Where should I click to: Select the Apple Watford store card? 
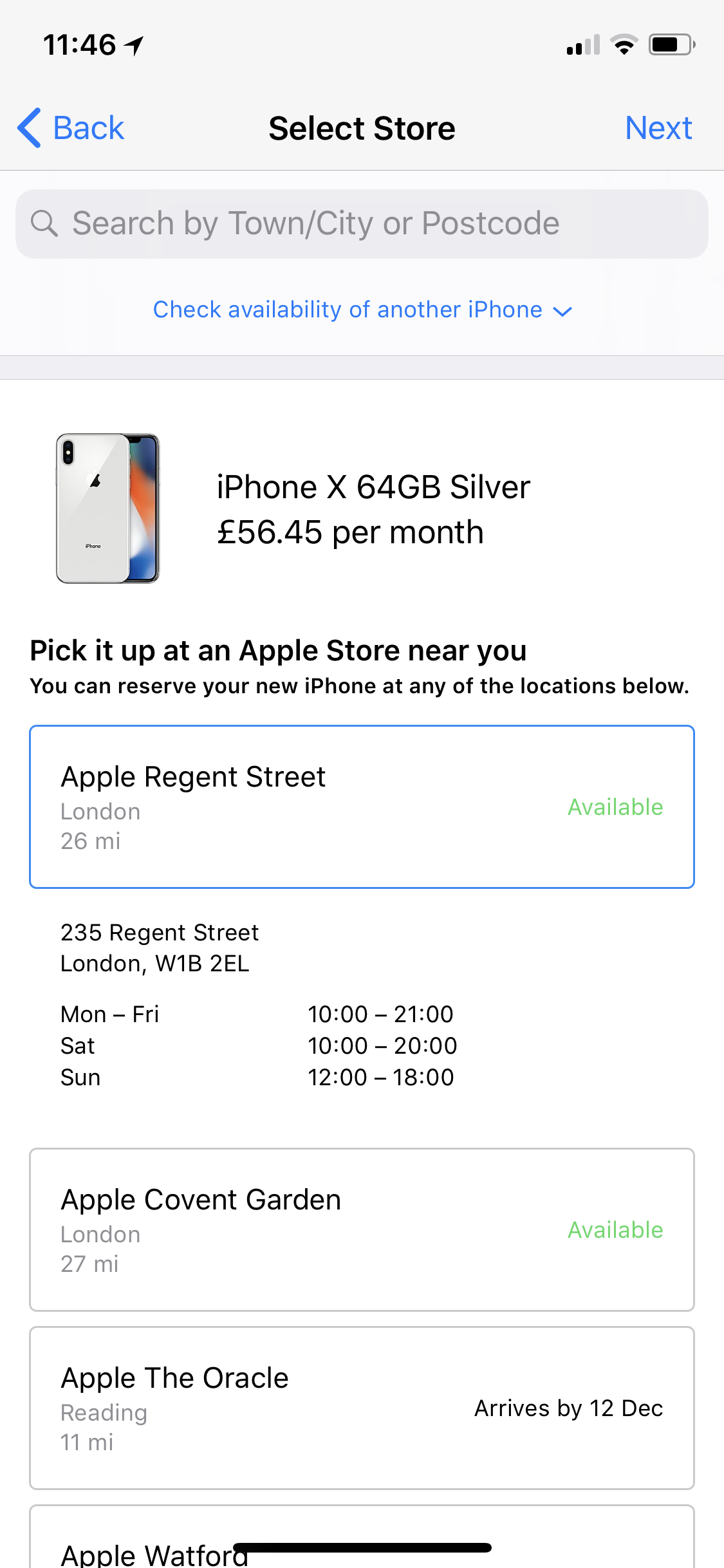[362, 1537]
